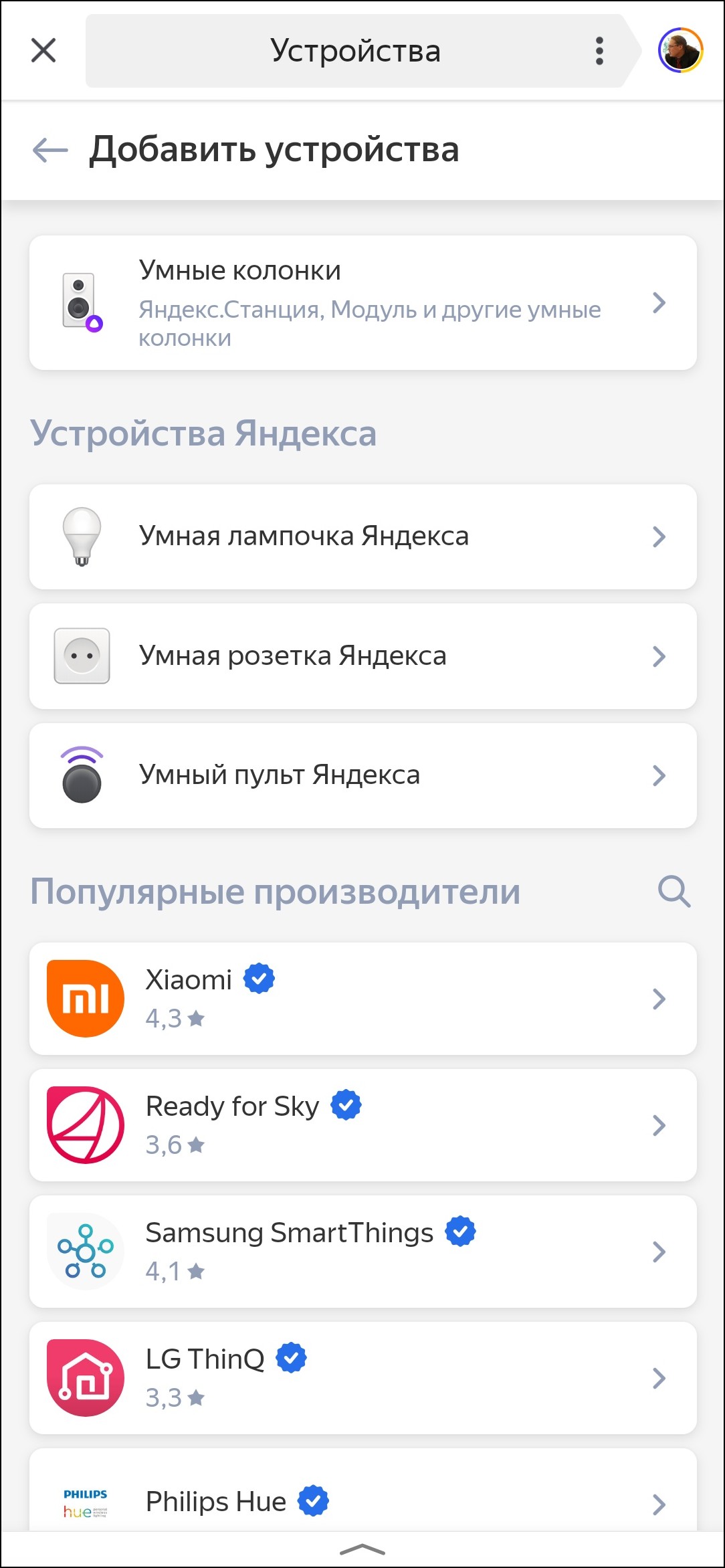The height and width of the screenshot is (1568, 725).
Task: Open Philips Hue
Action: [x=362, y=1501]
